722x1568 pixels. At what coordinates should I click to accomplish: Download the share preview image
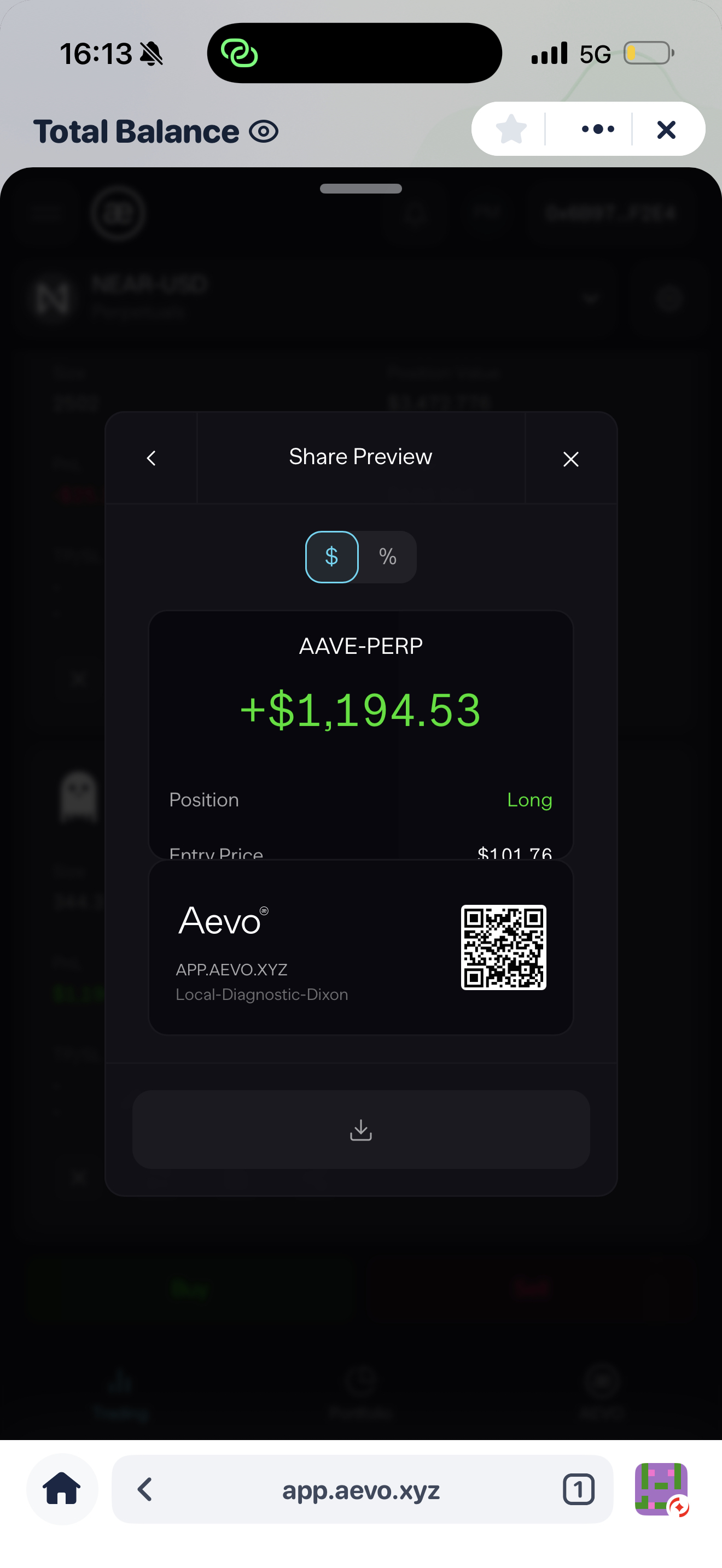pyautogui.click(x=360, y=1129)
